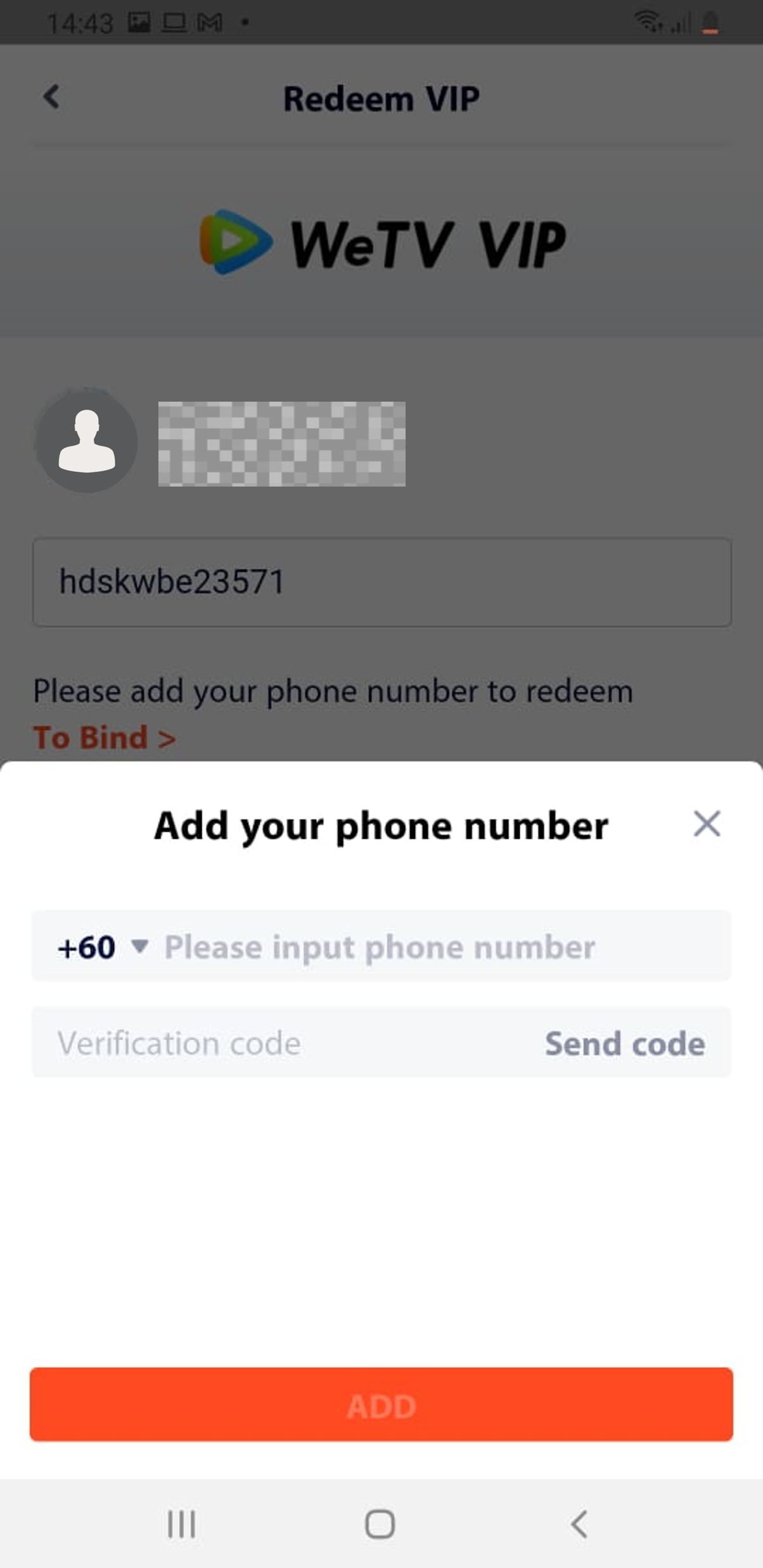Tap the Verification code field
This screenshot has width=763, height=1568.
click(x=253, y=1043)
